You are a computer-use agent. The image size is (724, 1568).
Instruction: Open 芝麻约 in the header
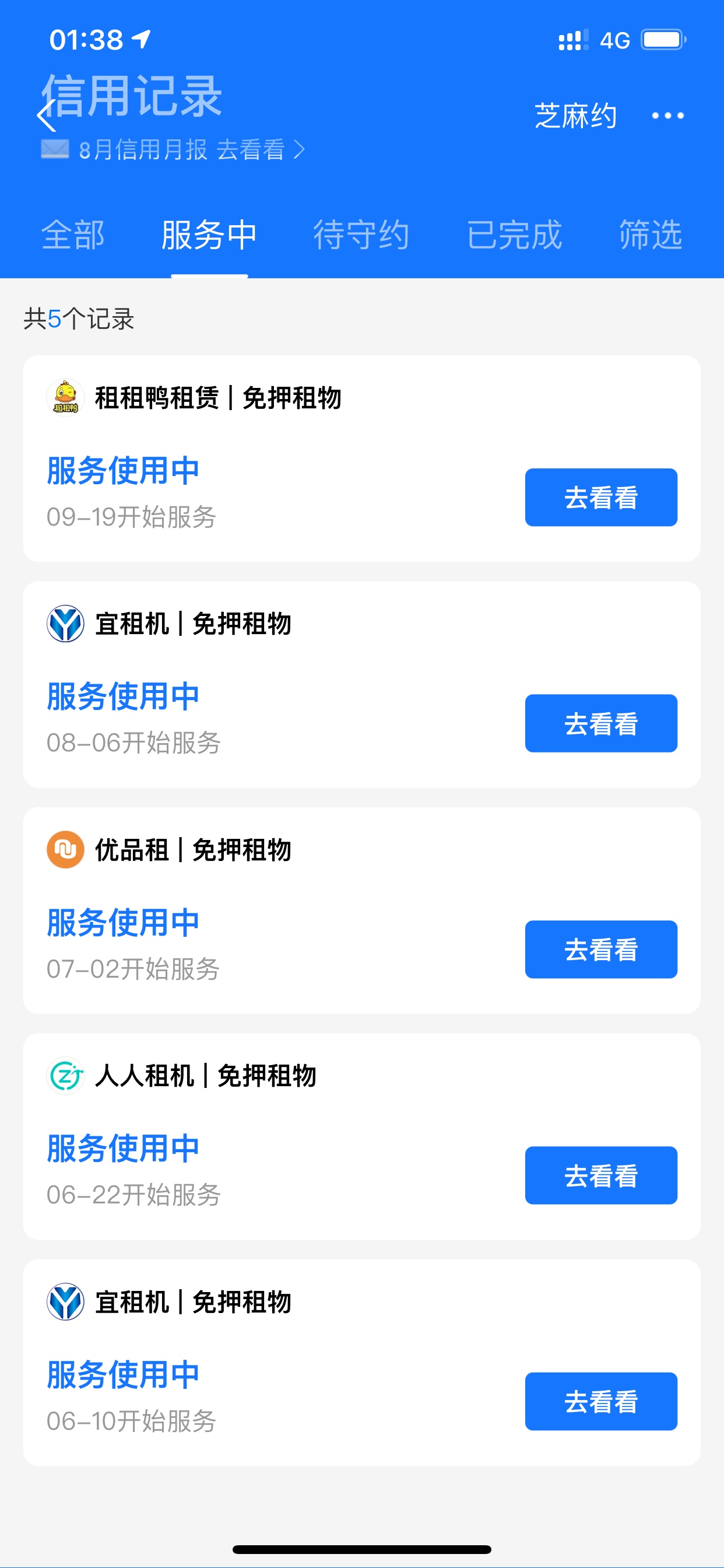tap(575, 116)
